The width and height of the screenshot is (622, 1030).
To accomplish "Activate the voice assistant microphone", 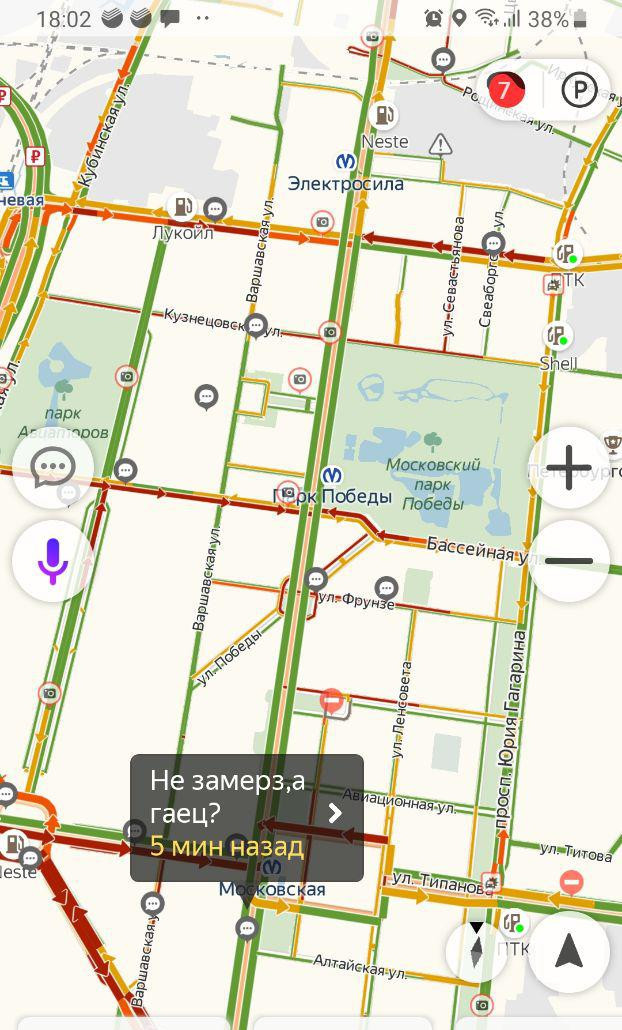I will 53,561.
